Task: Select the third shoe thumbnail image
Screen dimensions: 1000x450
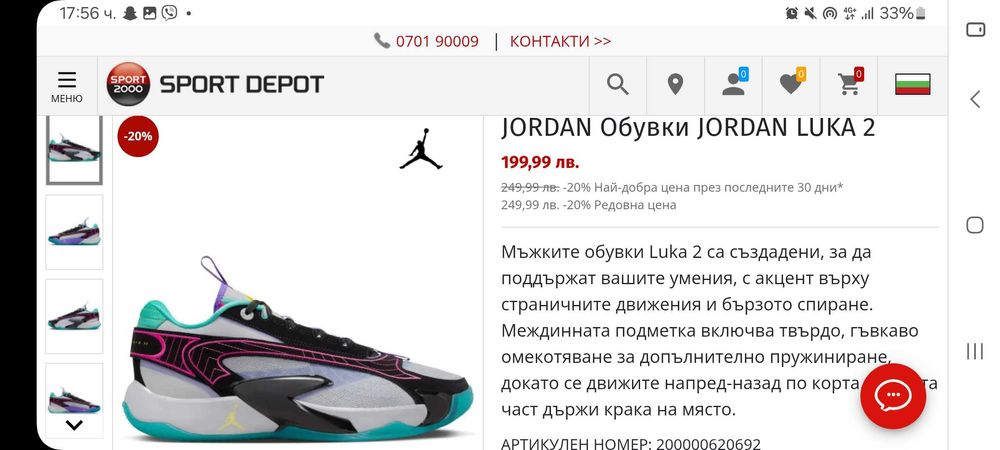Action: [75, 316]
